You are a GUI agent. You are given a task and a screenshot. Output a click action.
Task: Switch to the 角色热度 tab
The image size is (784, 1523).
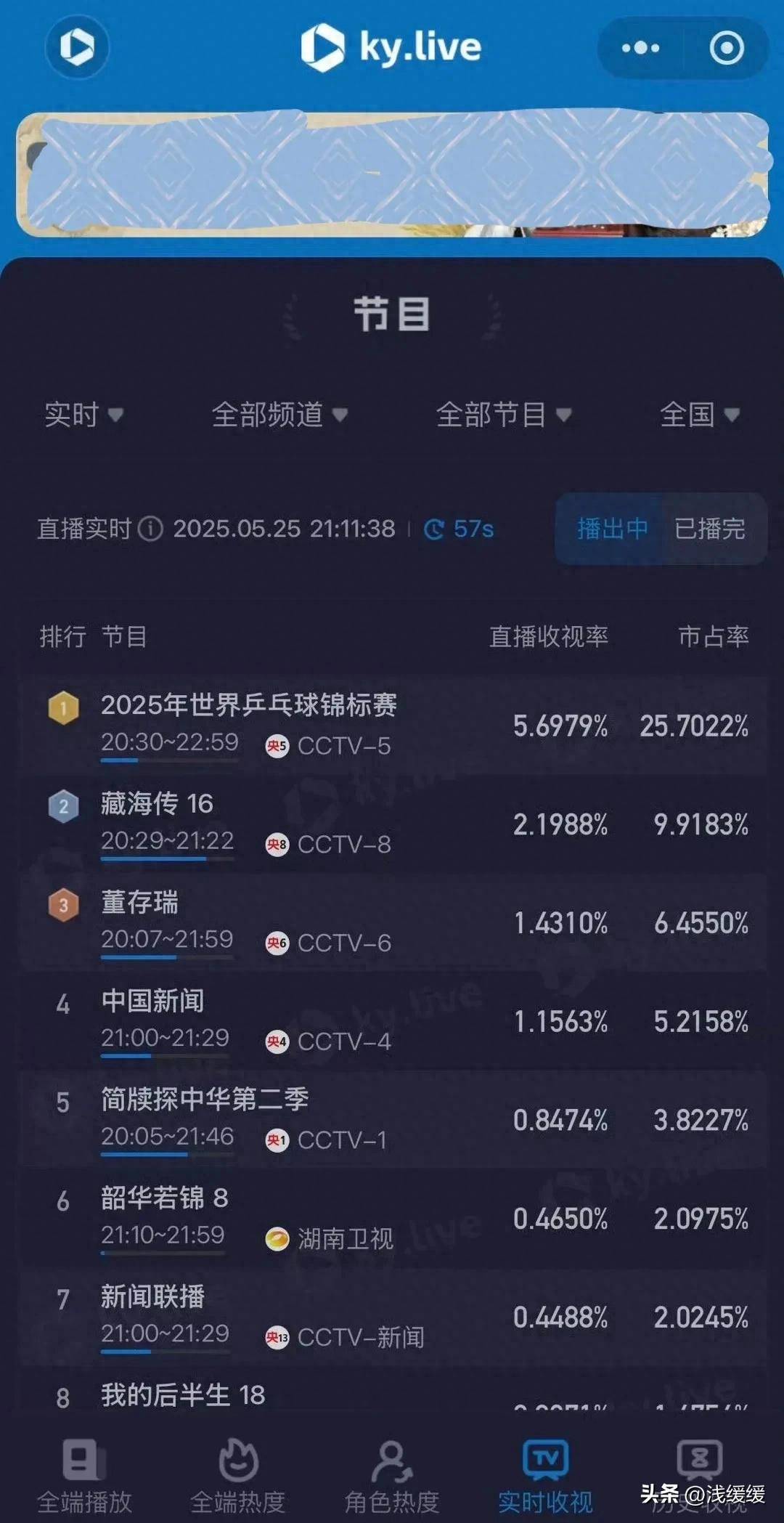392,1474
